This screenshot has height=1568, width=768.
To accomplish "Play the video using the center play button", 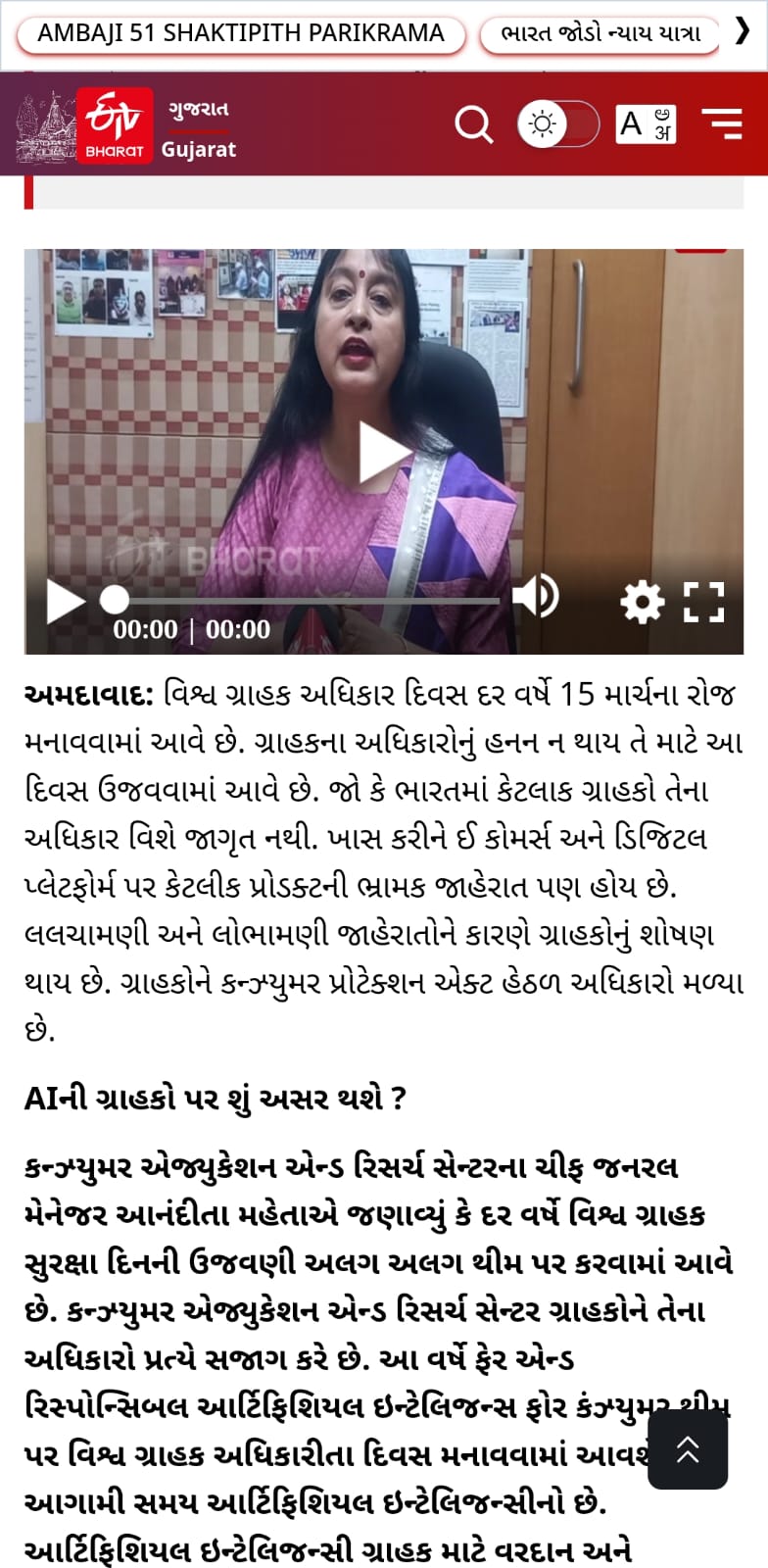I will point(383,451).
